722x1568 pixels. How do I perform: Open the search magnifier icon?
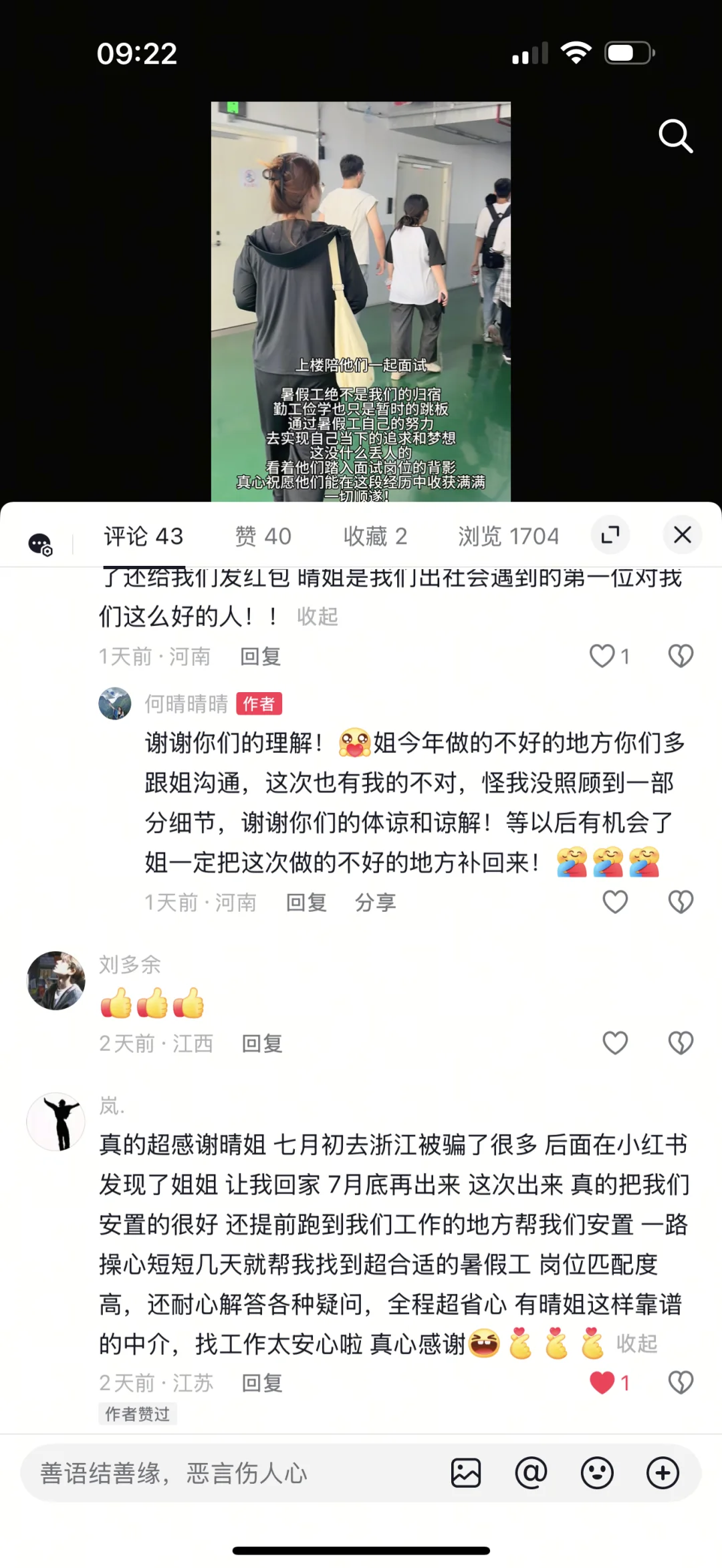tap(675, 136)
